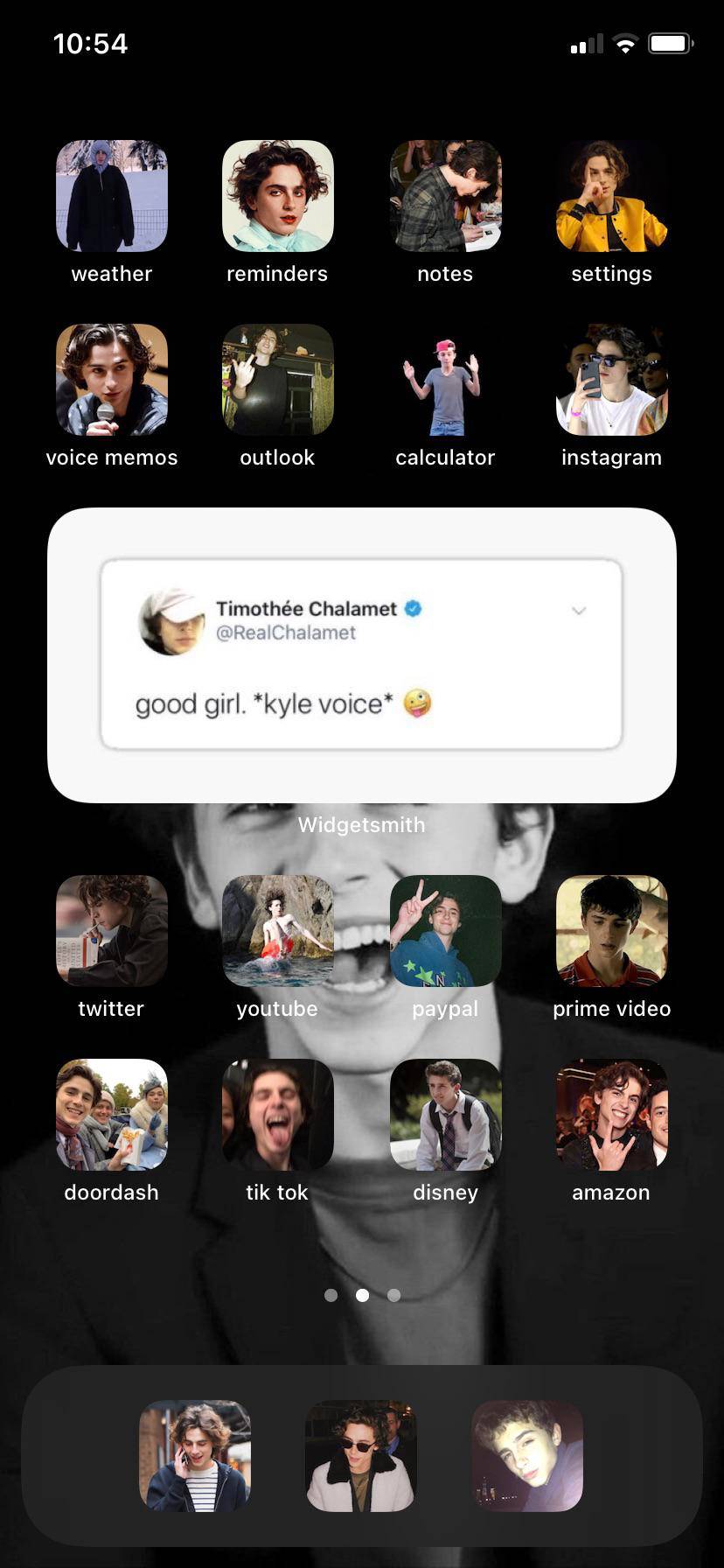Screen dimensions: 724x1568
Task: Open the amazon app
Action: (x=611, y=1116)
